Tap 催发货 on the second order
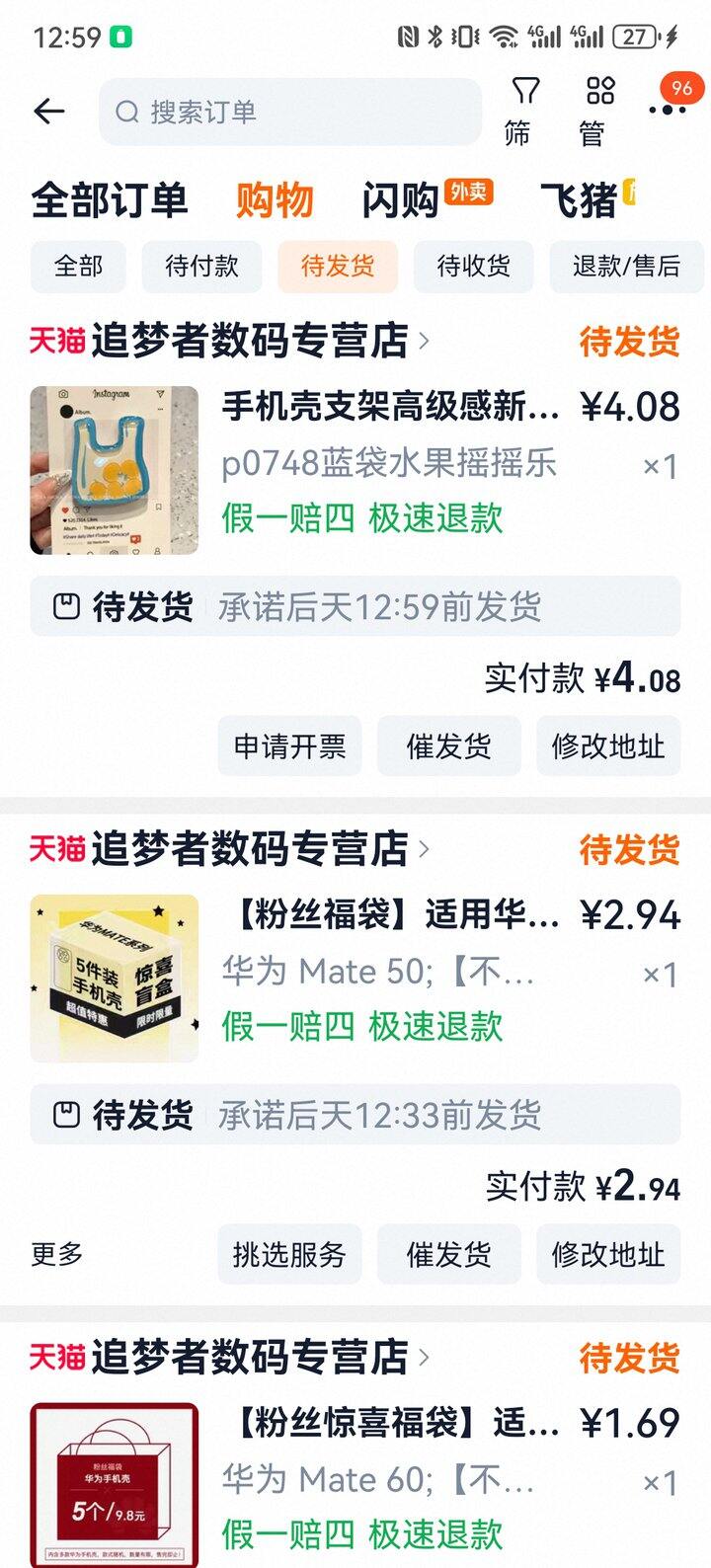This screenshot has height=1568, width=711. click(x=449, y=1254)
